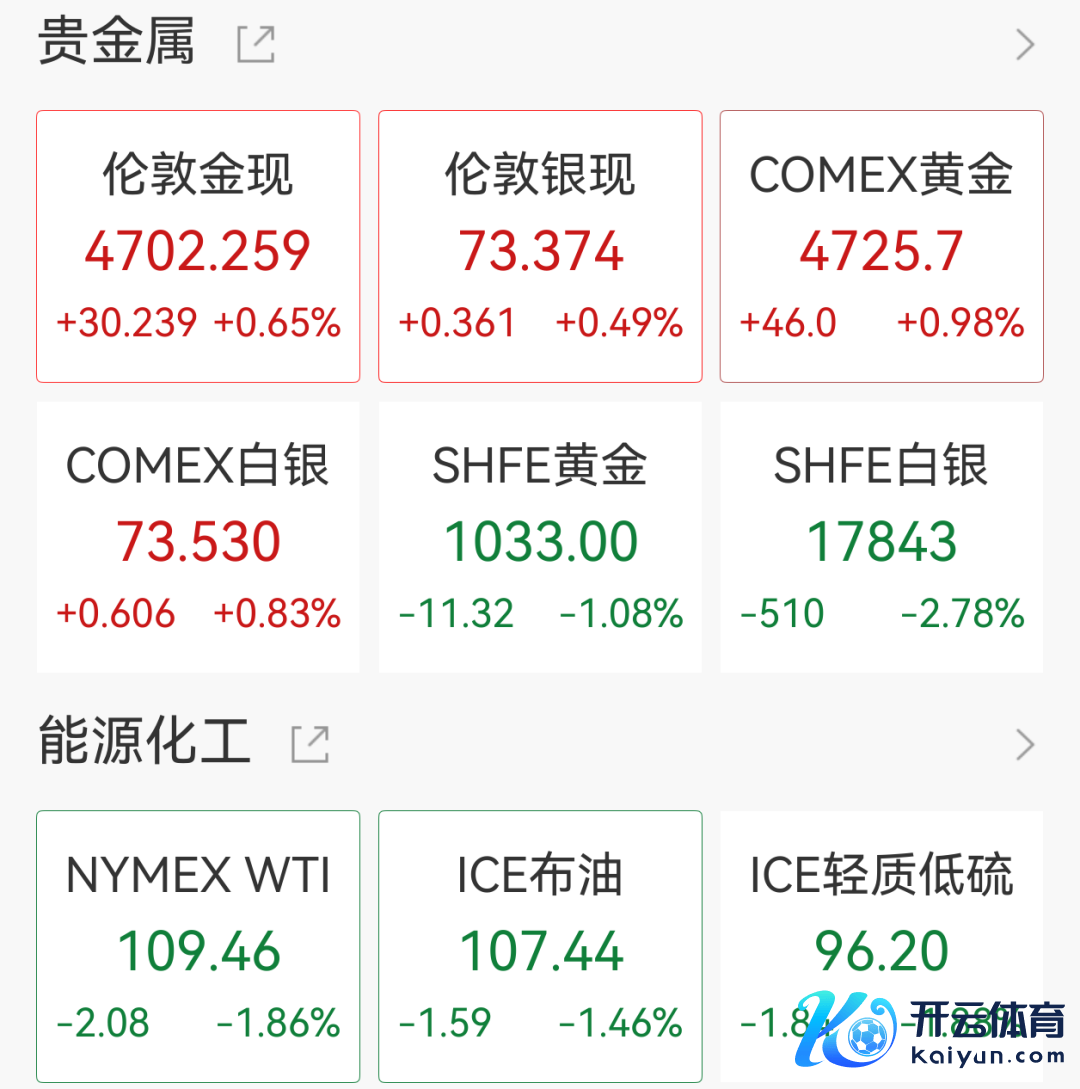1080x1089 pixels.
Task: Tap the SHFE黄金 quote card
Action: [540, 537]
